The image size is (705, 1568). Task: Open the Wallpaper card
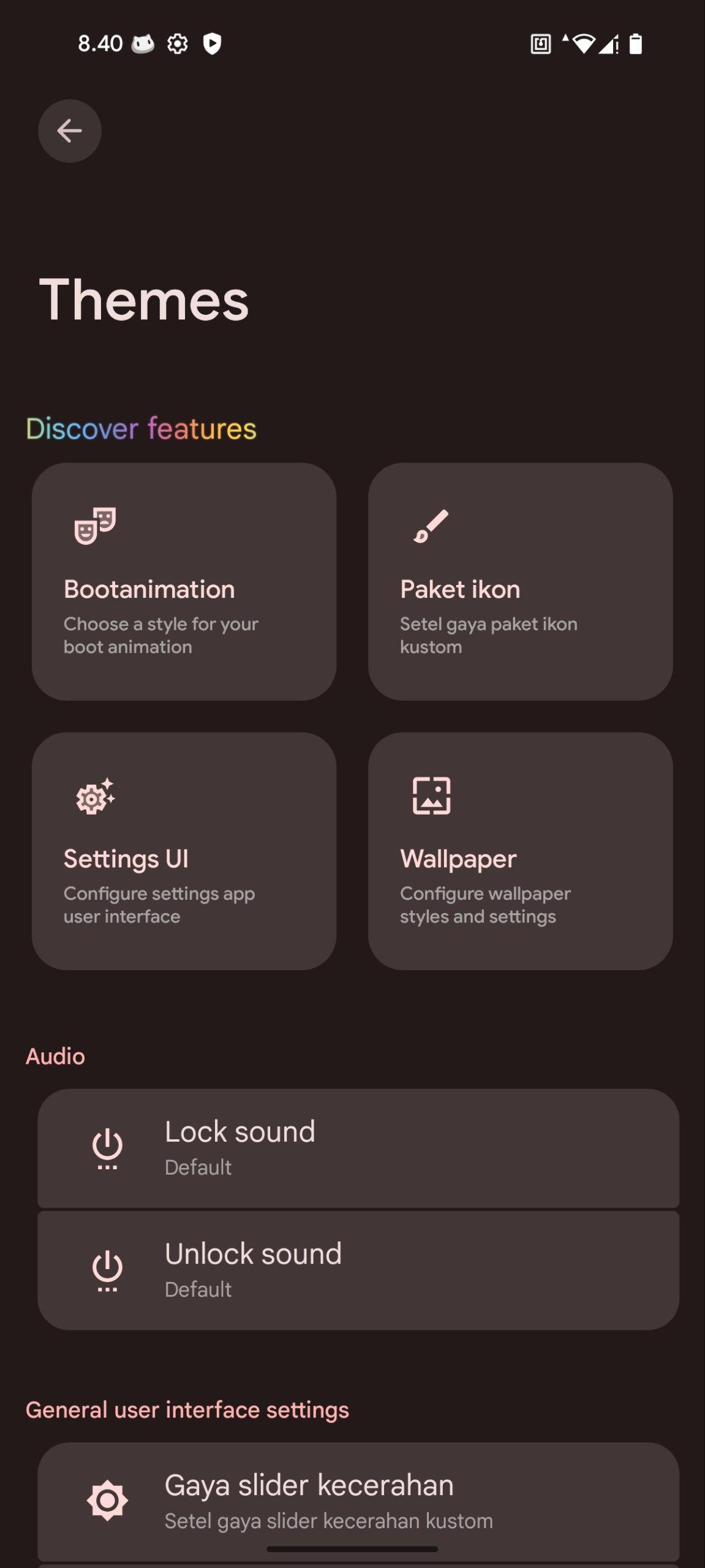(x=521, y=851)
